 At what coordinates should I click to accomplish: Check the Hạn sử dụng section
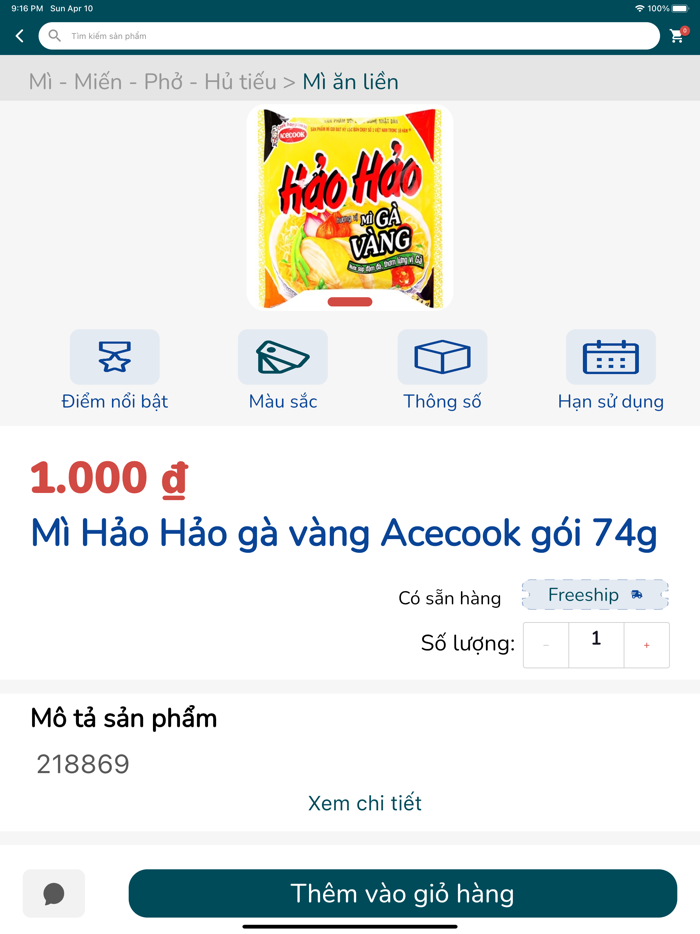click(610, 370)
